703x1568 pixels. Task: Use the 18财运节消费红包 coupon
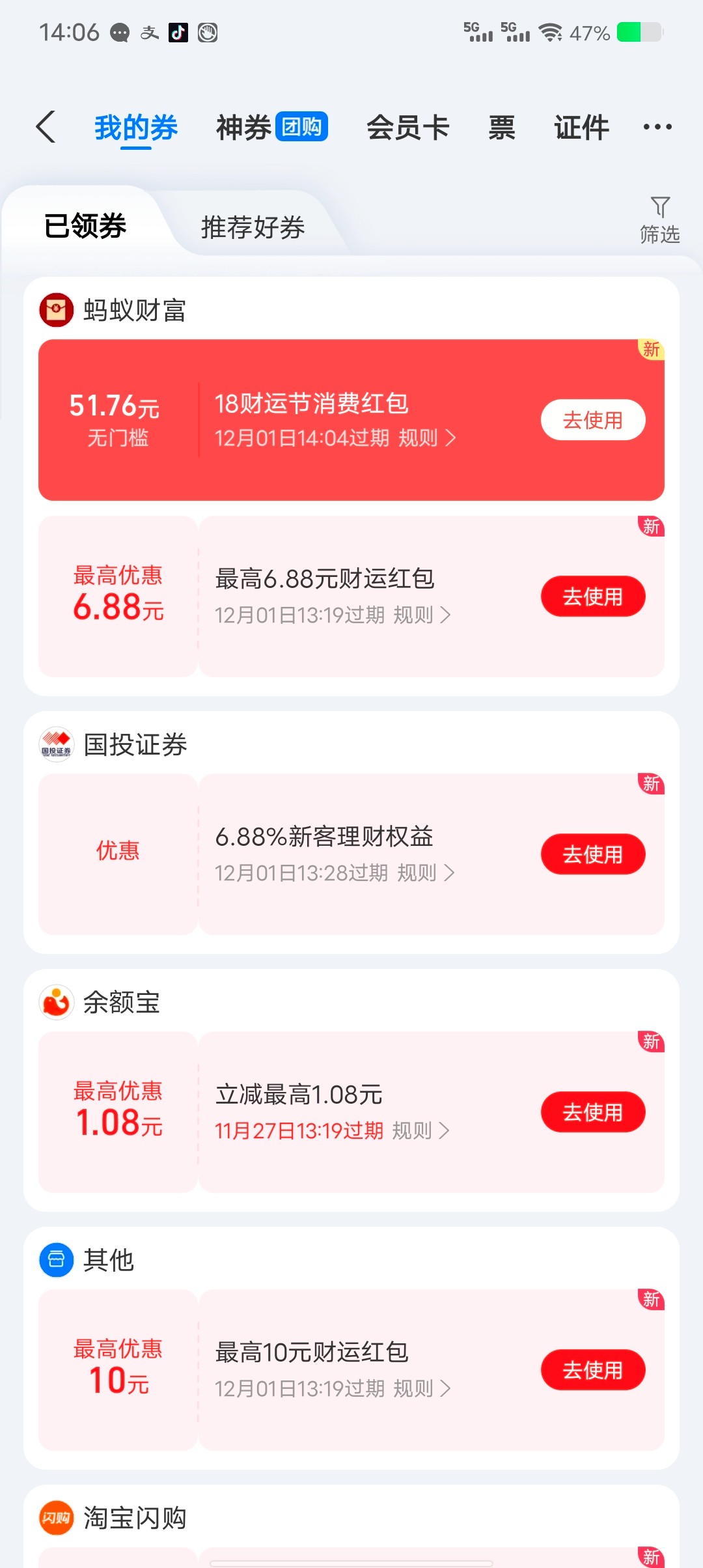point(592,420)
